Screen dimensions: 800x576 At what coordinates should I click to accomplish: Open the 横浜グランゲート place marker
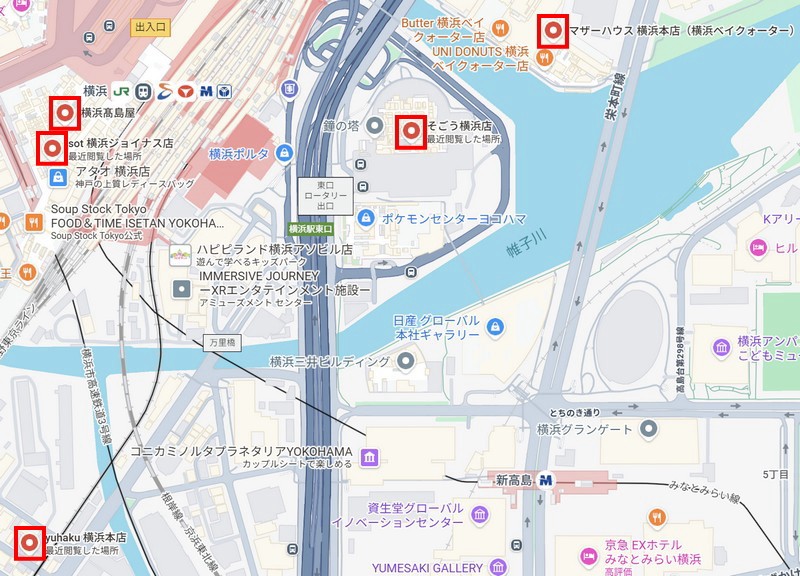click(x=649, y=429)
